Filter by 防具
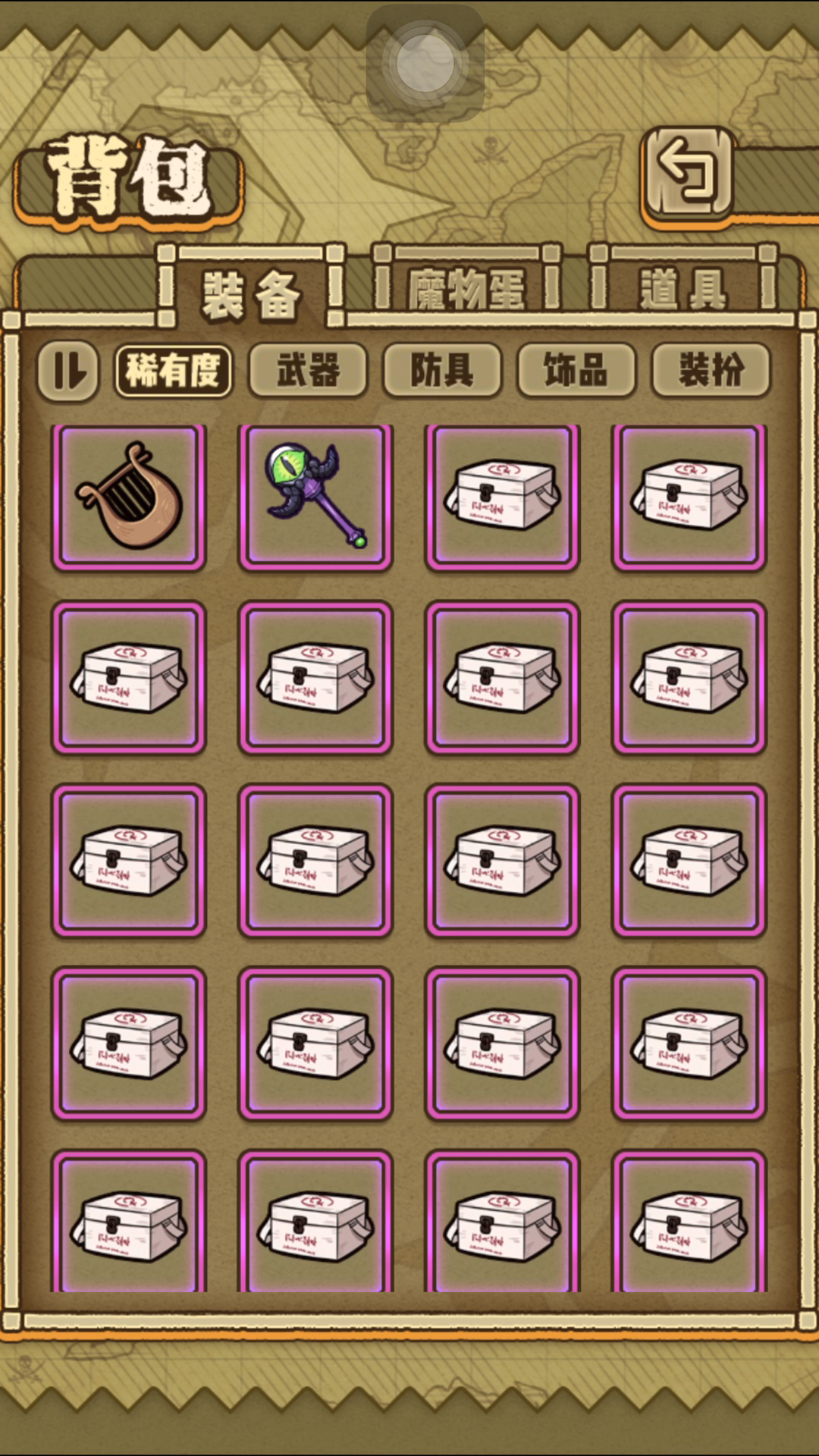Viewport: 819px width, 1456px height. [x=442, y=371]
